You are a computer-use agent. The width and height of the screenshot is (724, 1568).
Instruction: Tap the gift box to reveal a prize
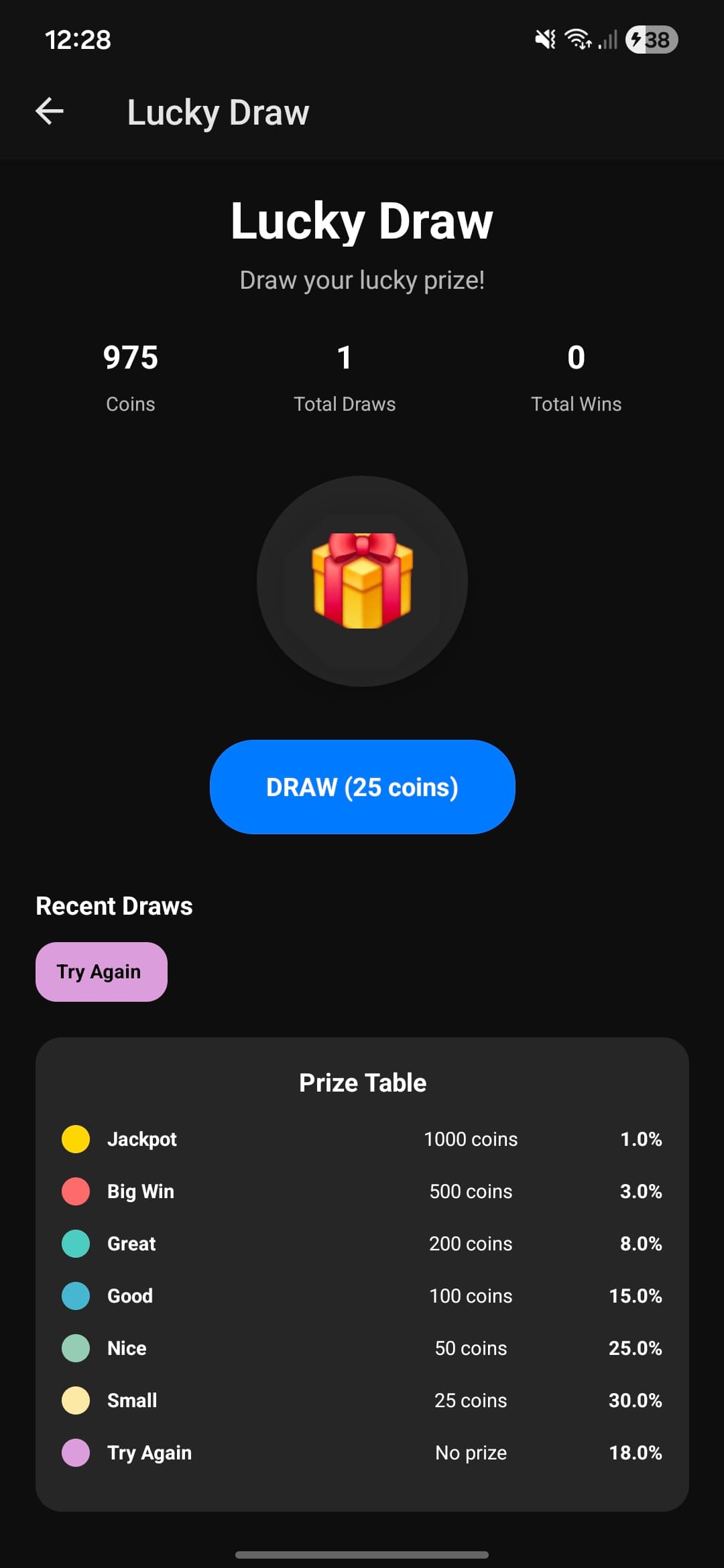362,582
